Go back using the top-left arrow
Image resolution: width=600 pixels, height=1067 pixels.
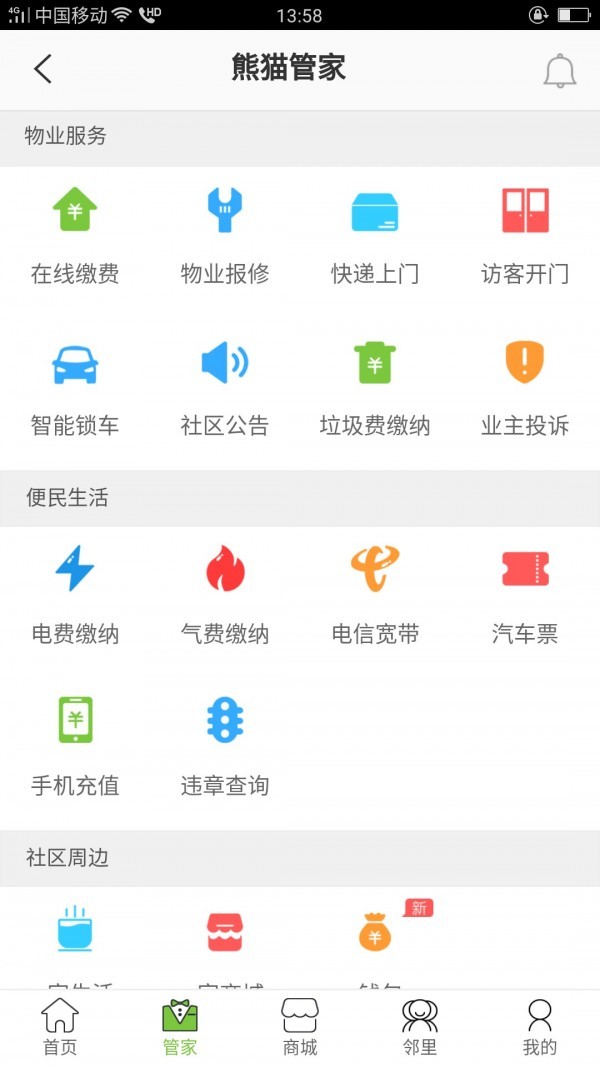(x=43, y=69)
